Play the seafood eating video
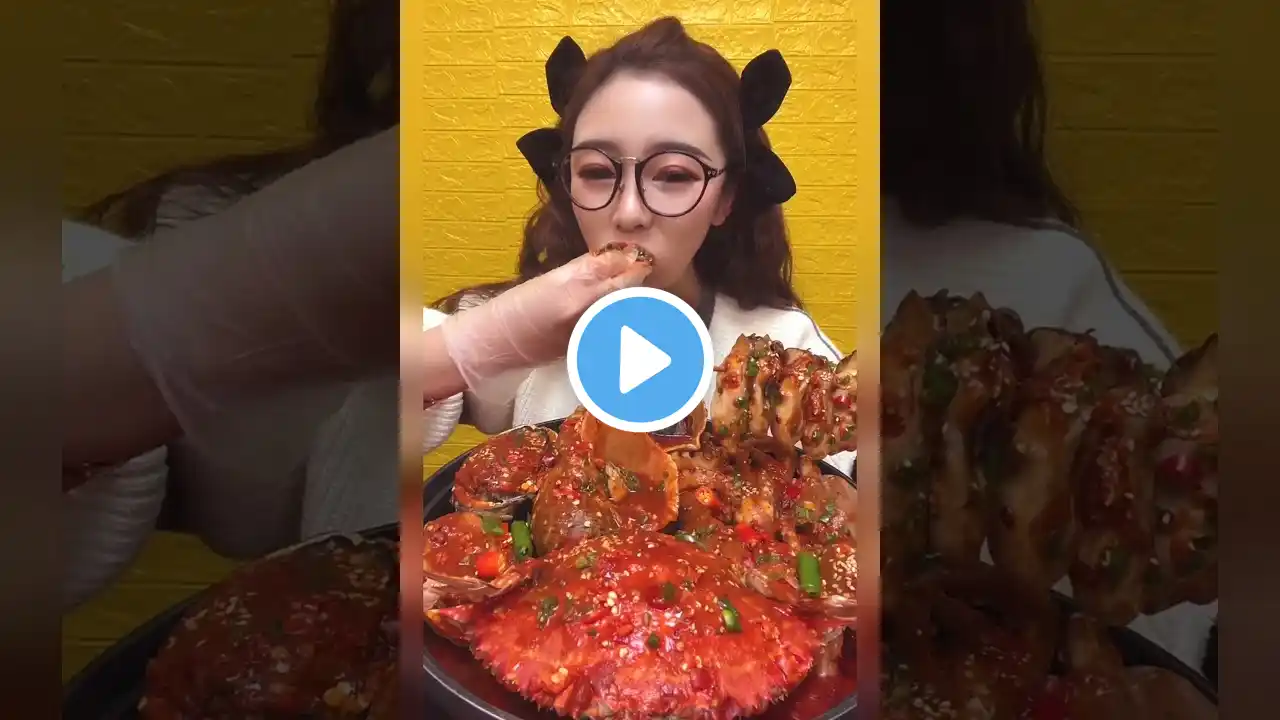1280x720 pixels. (640, 360)
